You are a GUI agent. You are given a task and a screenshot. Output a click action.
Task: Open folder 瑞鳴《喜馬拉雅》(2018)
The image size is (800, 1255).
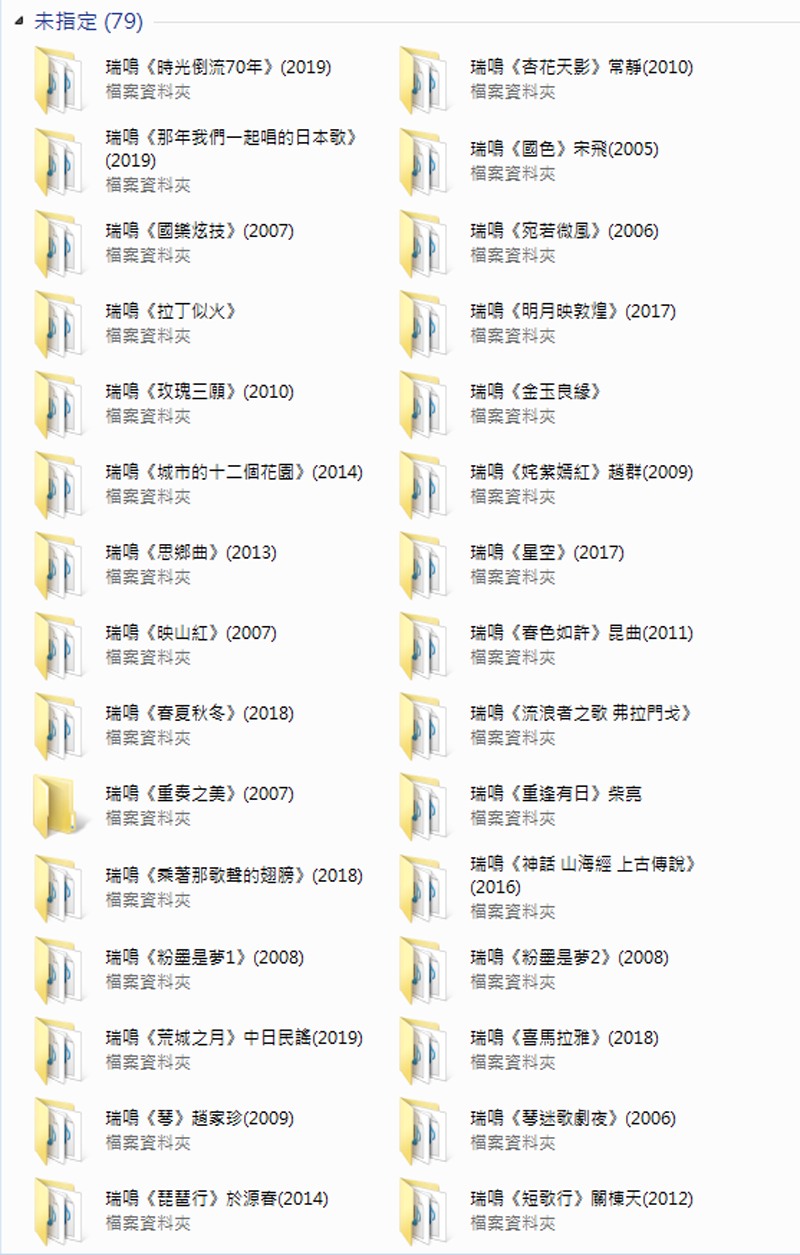(x=564, y=1038)
